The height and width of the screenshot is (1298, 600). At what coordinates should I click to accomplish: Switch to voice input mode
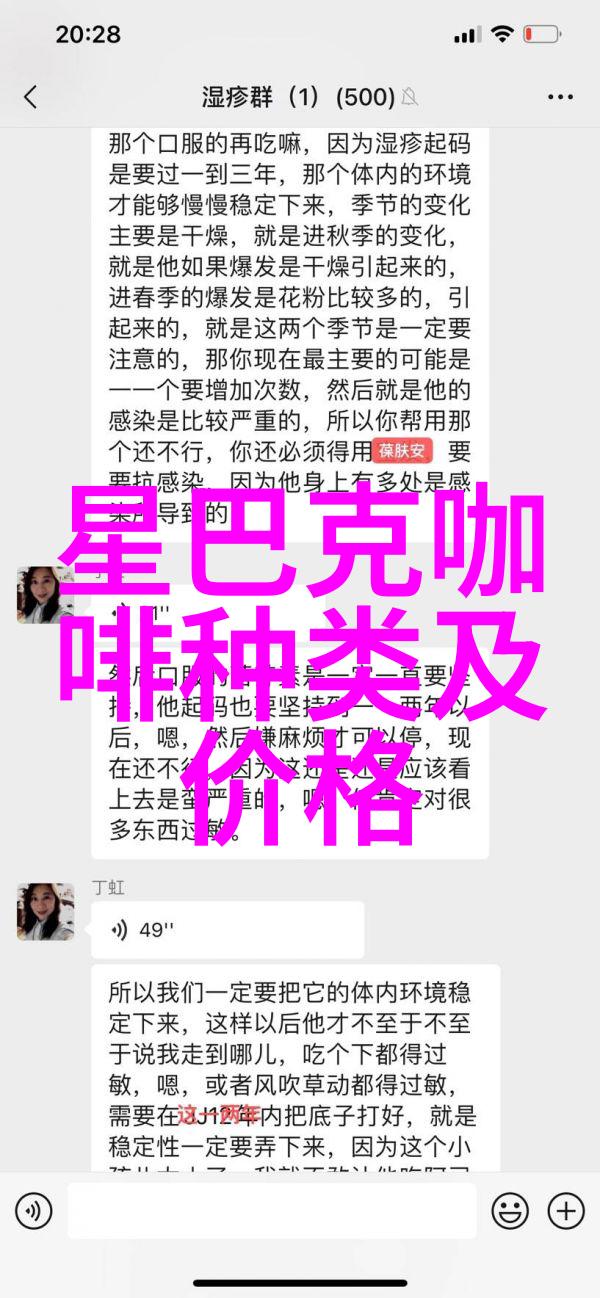point(33,1211)
